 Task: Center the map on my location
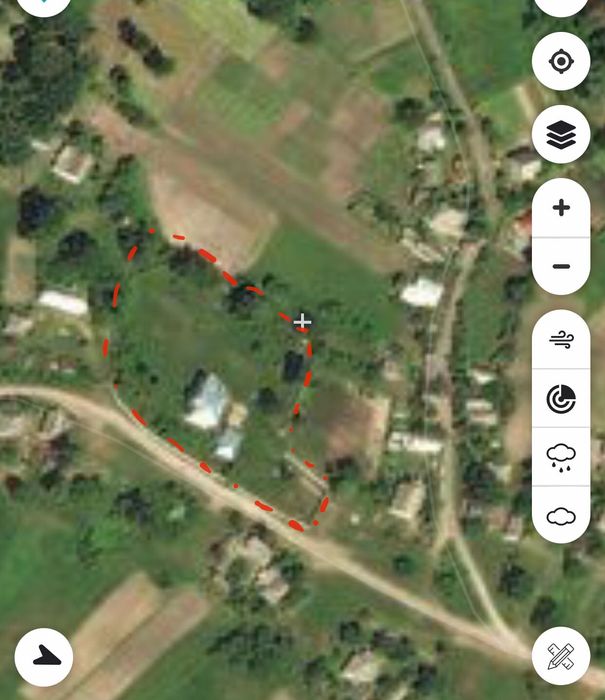(561, 62)
